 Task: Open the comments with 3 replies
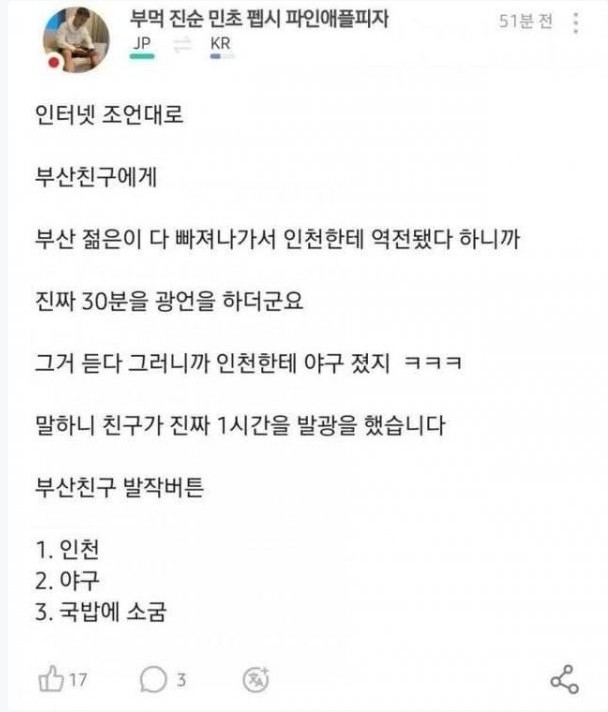click(154, 680)
